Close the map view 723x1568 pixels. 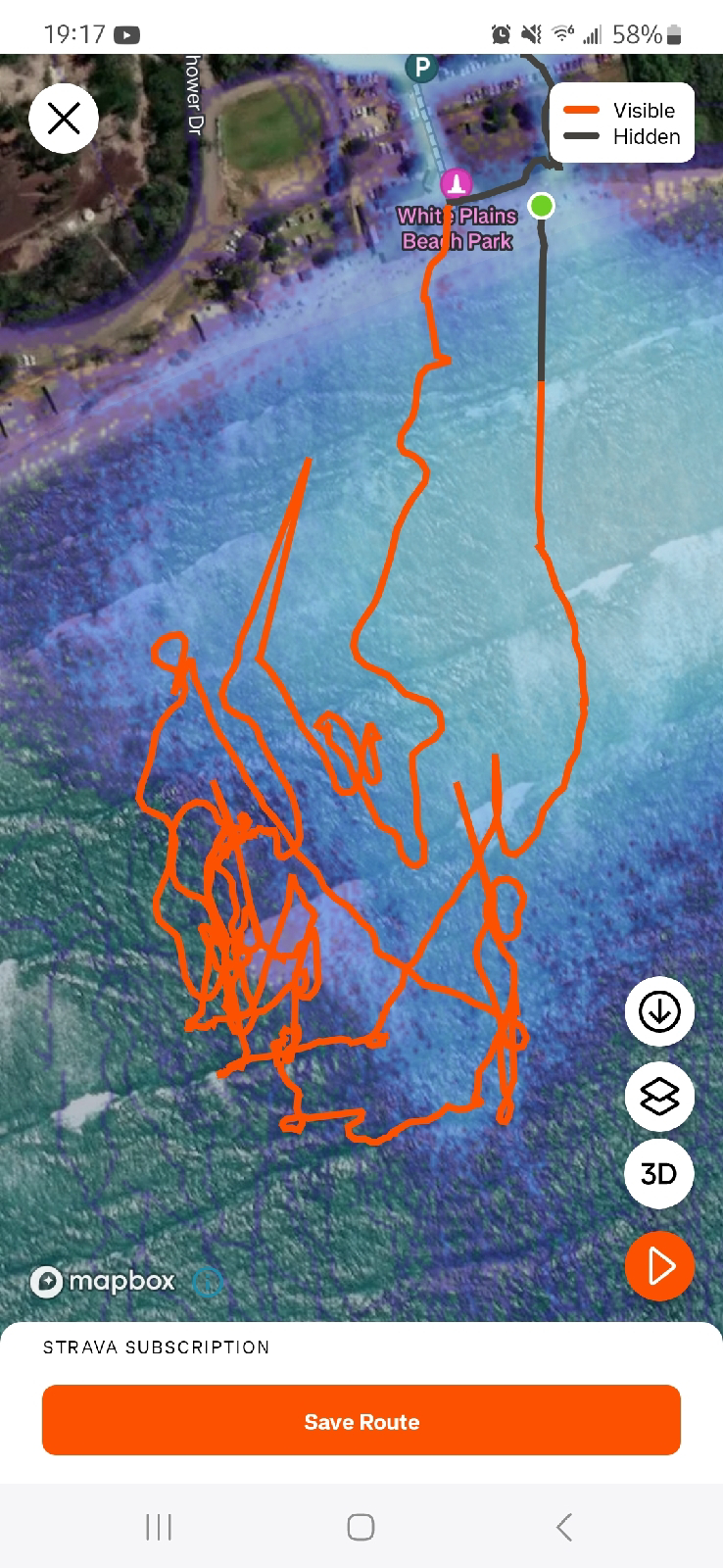pos(64,119)
